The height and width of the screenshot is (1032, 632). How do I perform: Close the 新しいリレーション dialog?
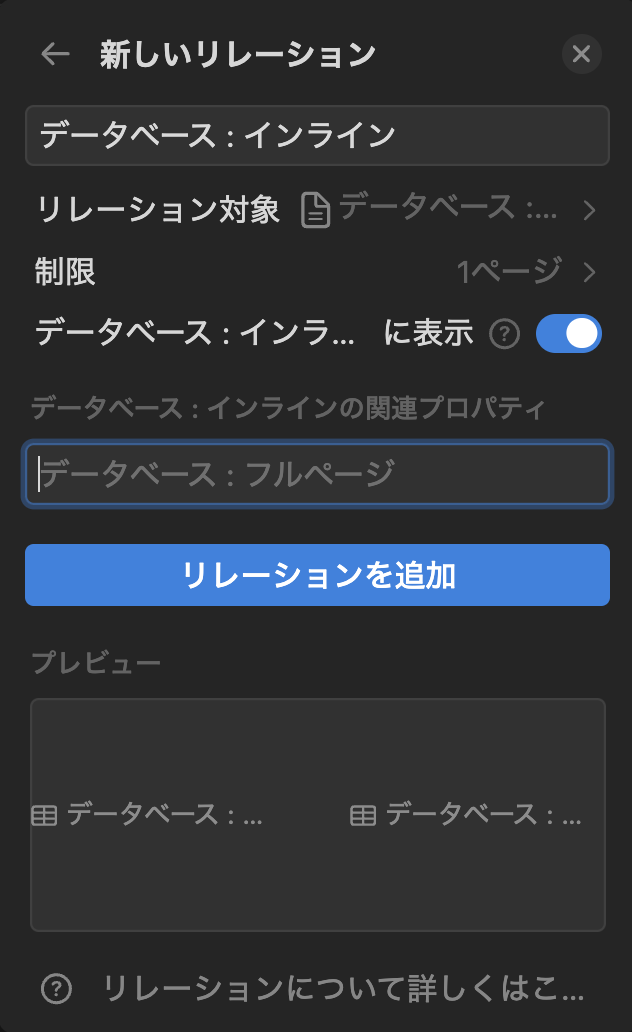[582, 54]
